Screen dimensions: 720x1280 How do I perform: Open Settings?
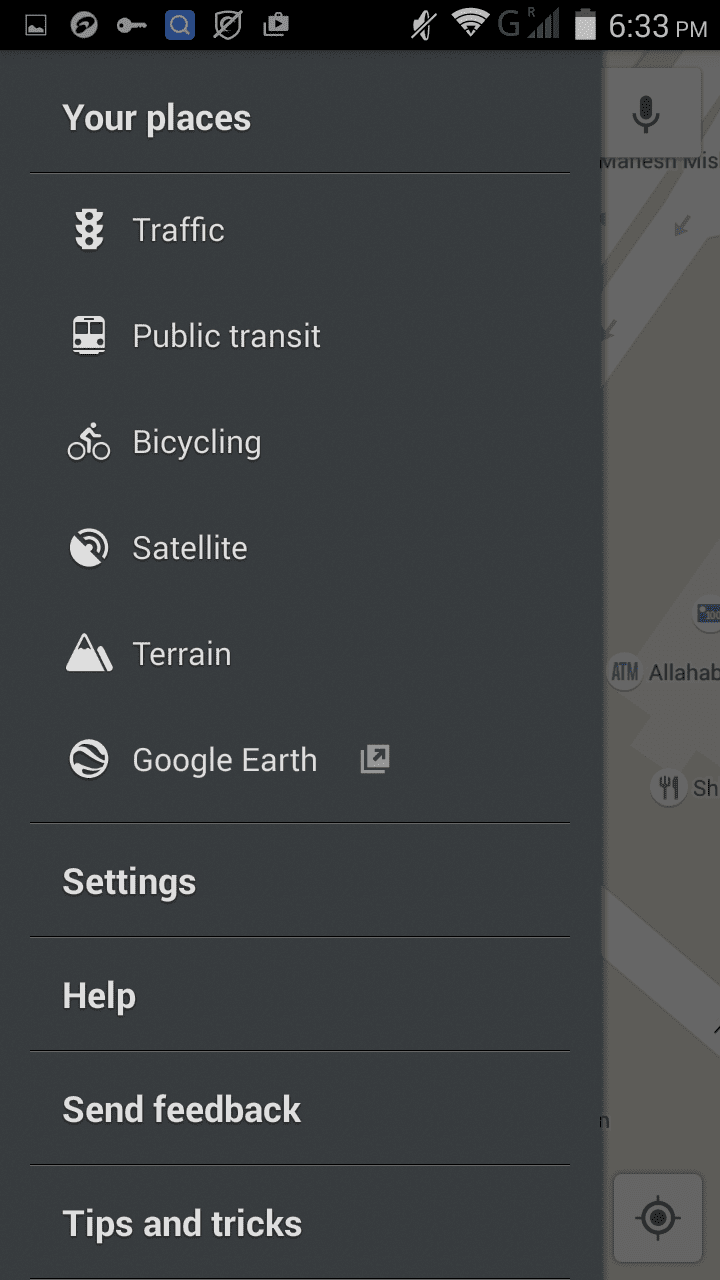pyautogui.click(x=300, y=881)
